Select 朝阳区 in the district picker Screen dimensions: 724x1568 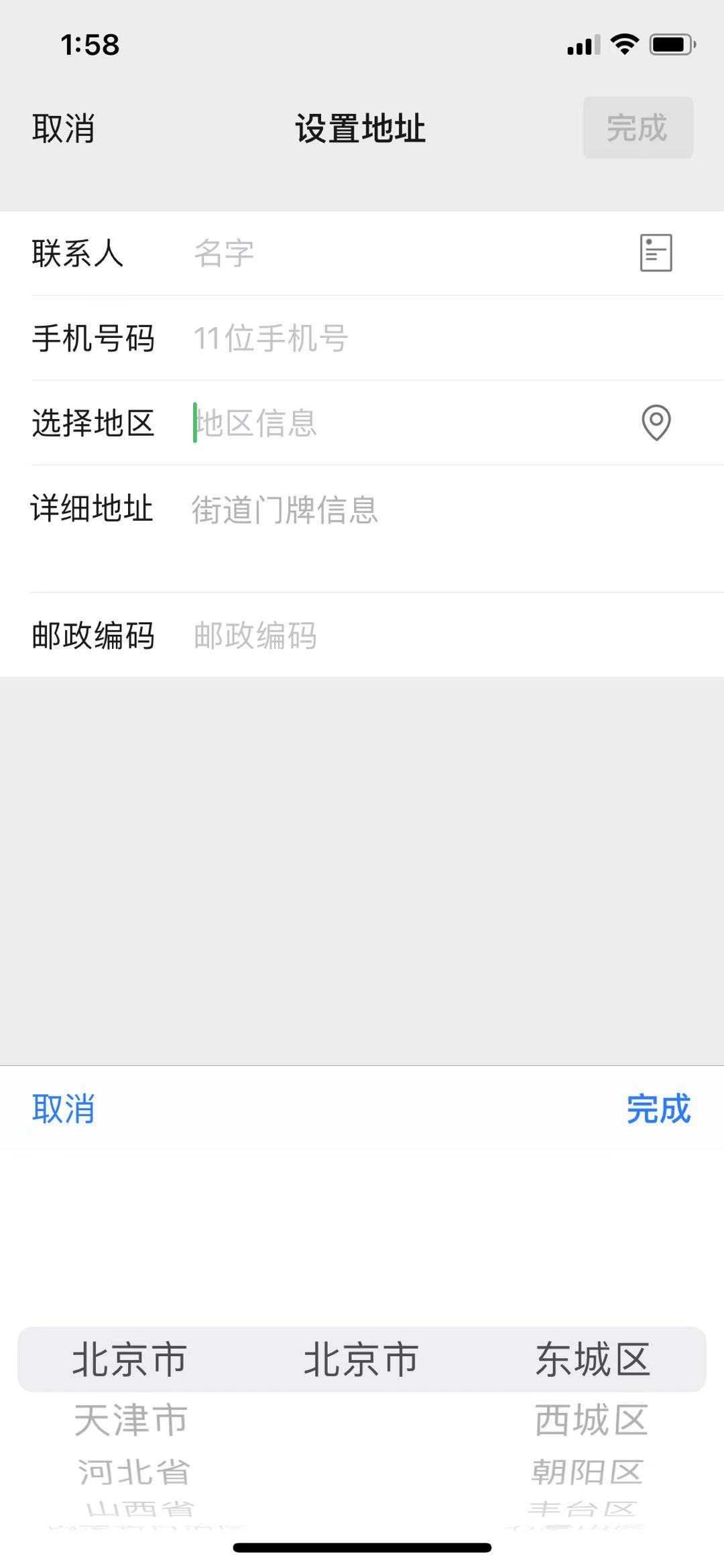pos(588,1471)
